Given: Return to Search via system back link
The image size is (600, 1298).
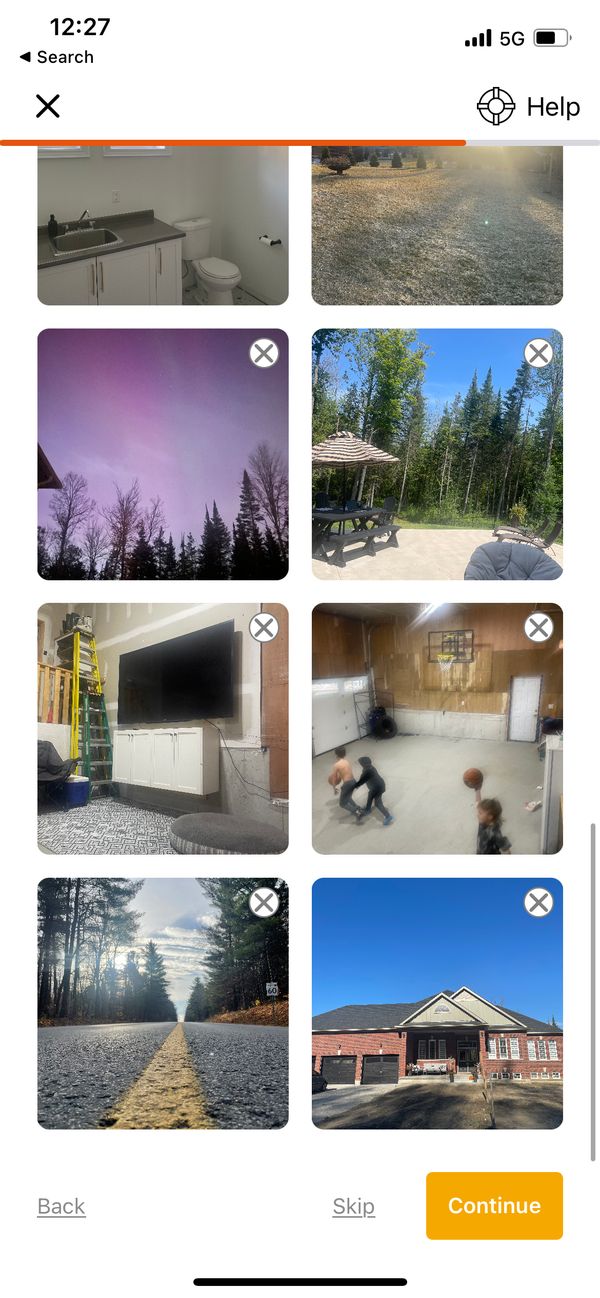Looking at the screenshot, I should point(56,57).
